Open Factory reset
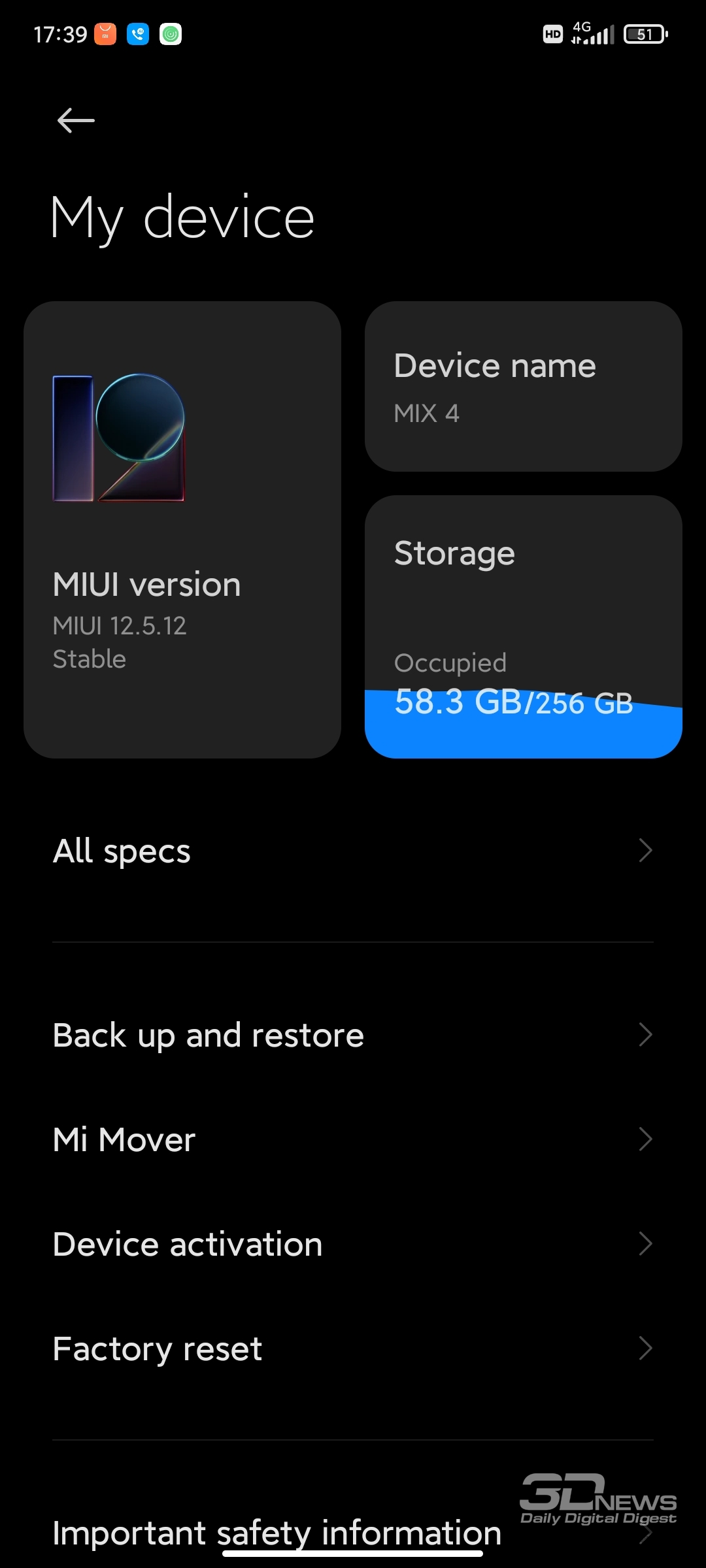This screenshot has width=706, height=1568. [353, 1348]
